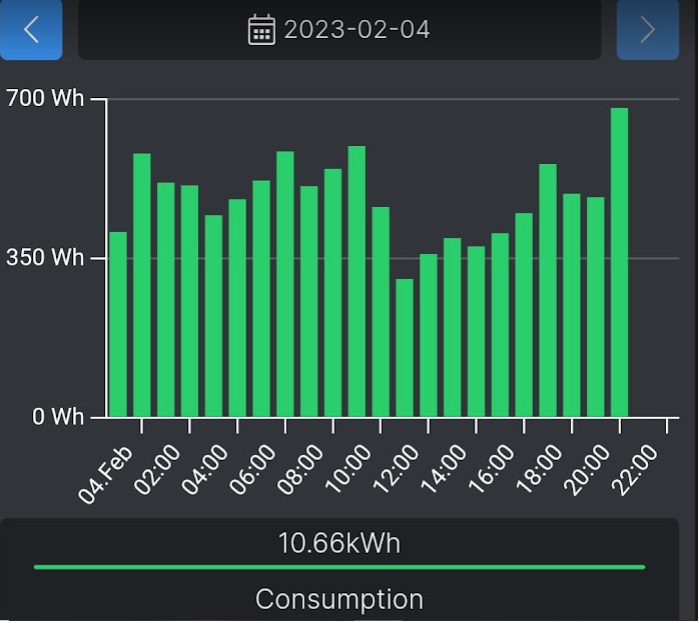The width and height of the screenshot is (699, 623).
Task: Go to the previous day
Action: coord(31,29)
